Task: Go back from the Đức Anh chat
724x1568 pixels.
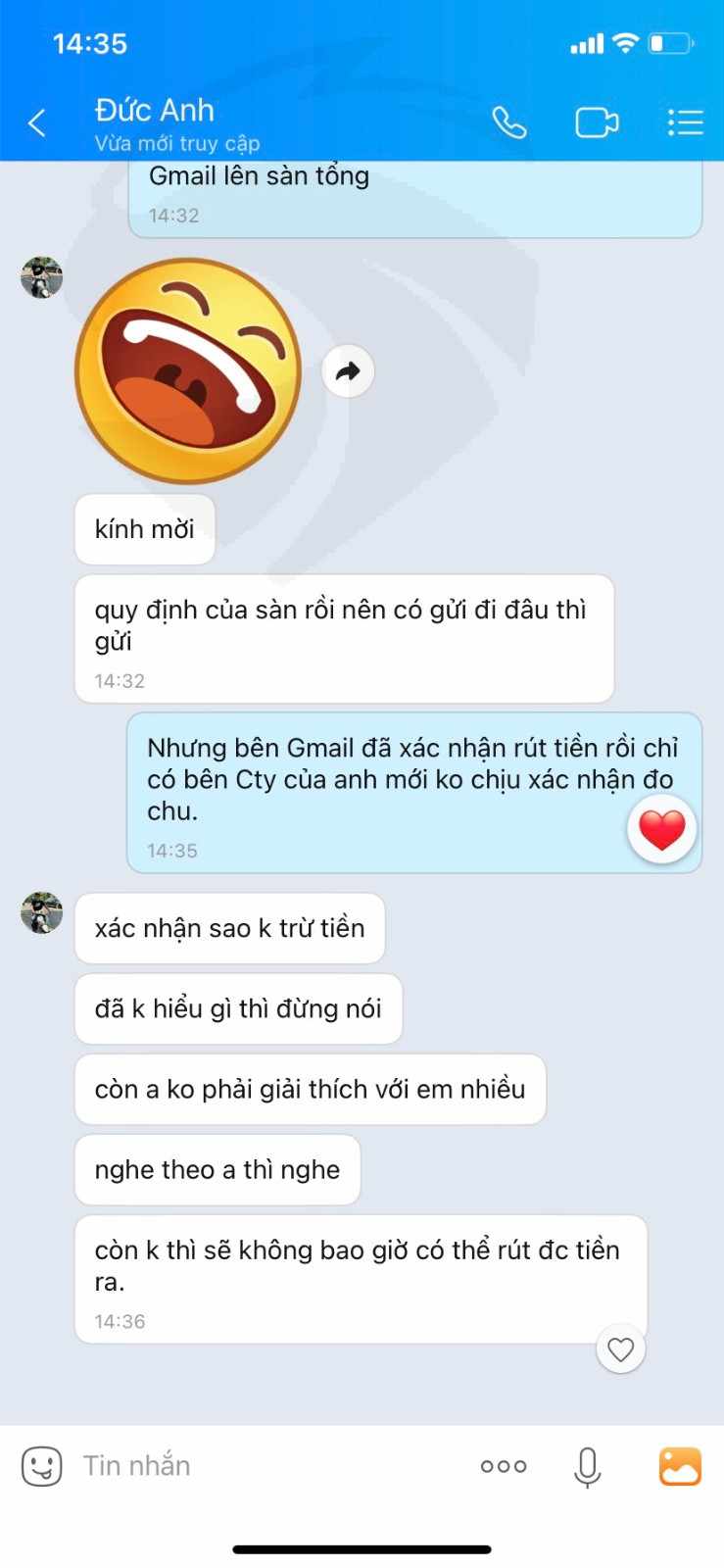Action: (37, 123)
